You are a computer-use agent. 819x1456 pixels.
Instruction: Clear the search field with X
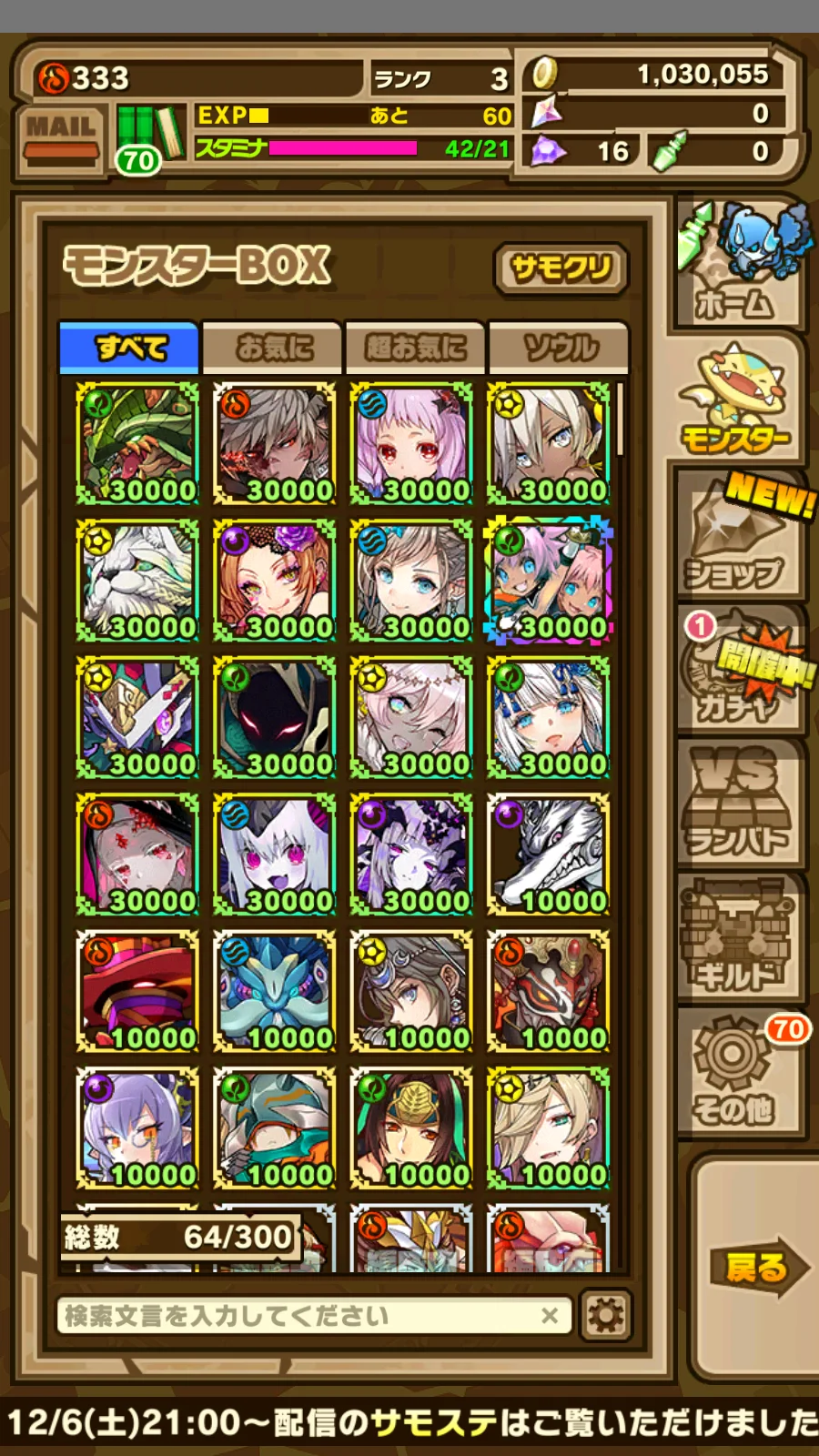click(550, 1316)
